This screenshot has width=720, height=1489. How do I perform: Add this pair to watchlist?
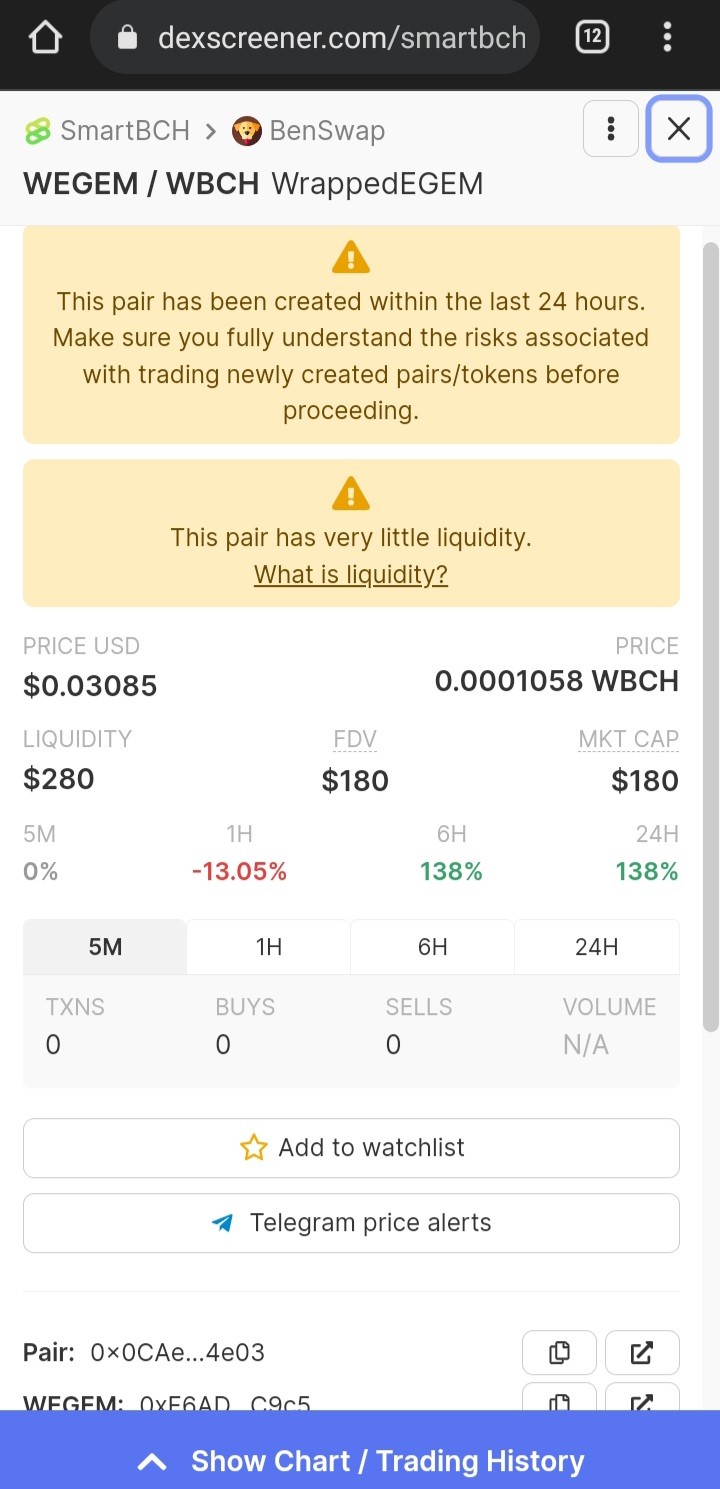coord(351,1148)
